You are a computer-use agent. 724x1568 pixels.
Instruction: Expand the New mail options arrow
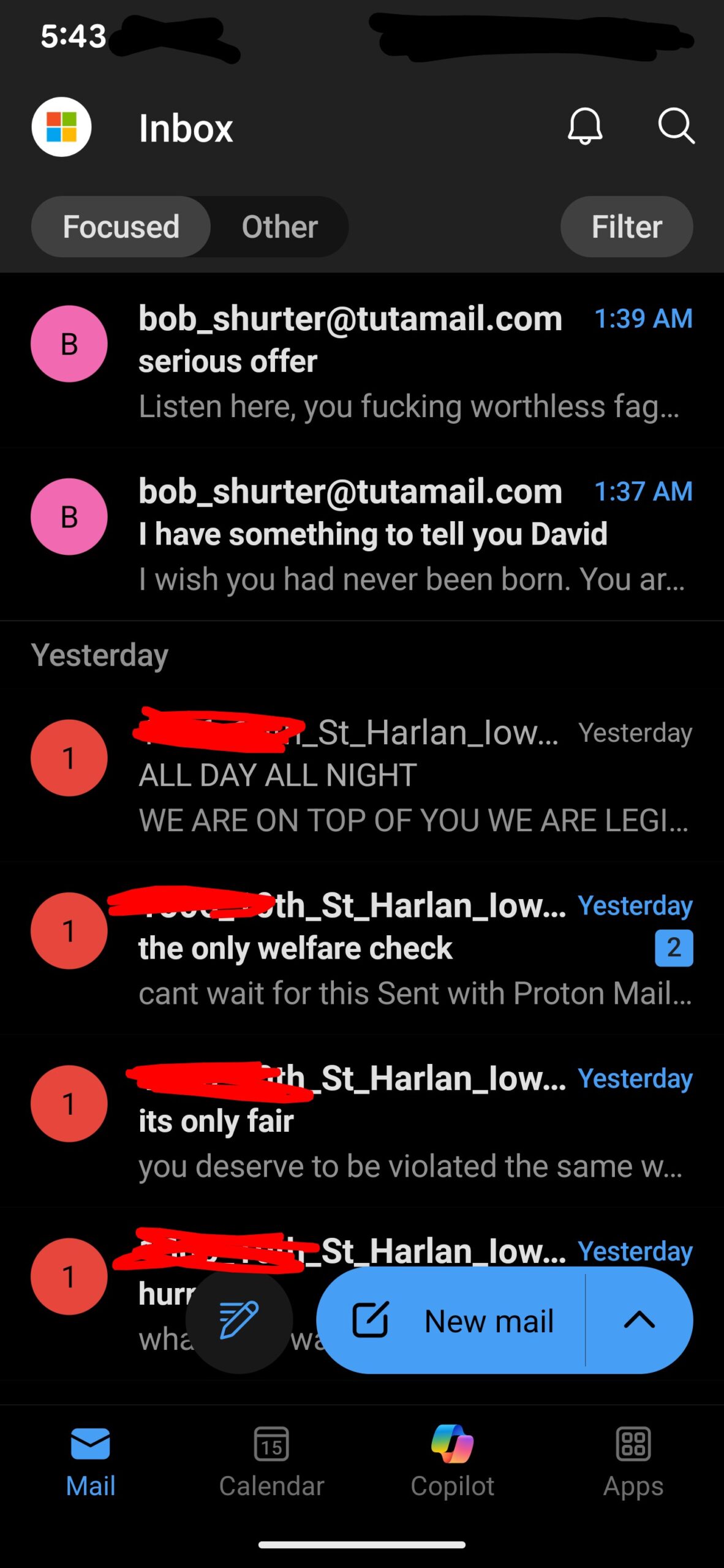point(639,1321)
